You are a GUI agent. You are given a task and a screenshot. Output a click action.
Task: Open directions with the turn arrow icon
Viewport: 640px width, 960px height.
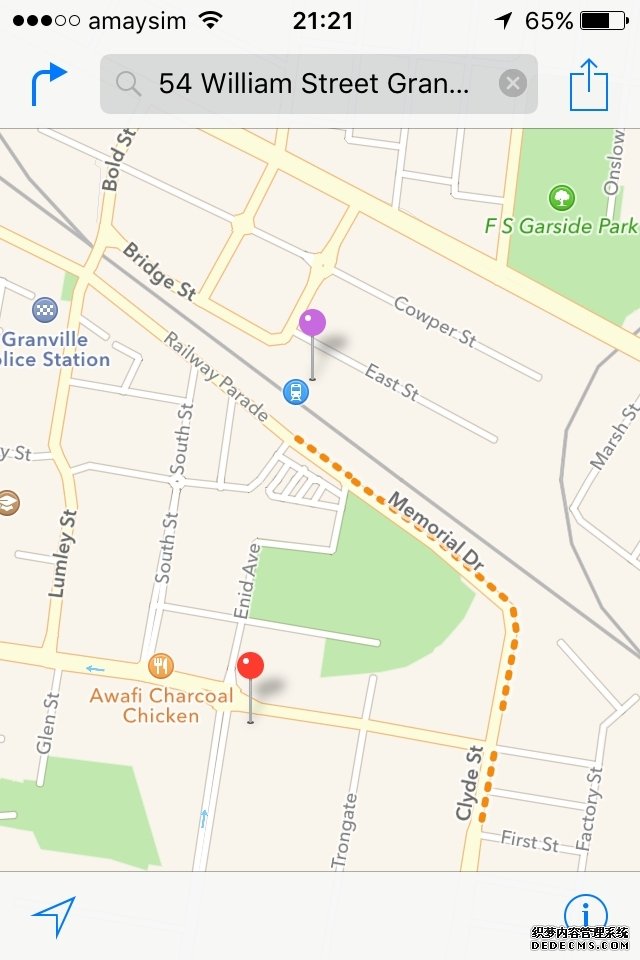49,84
